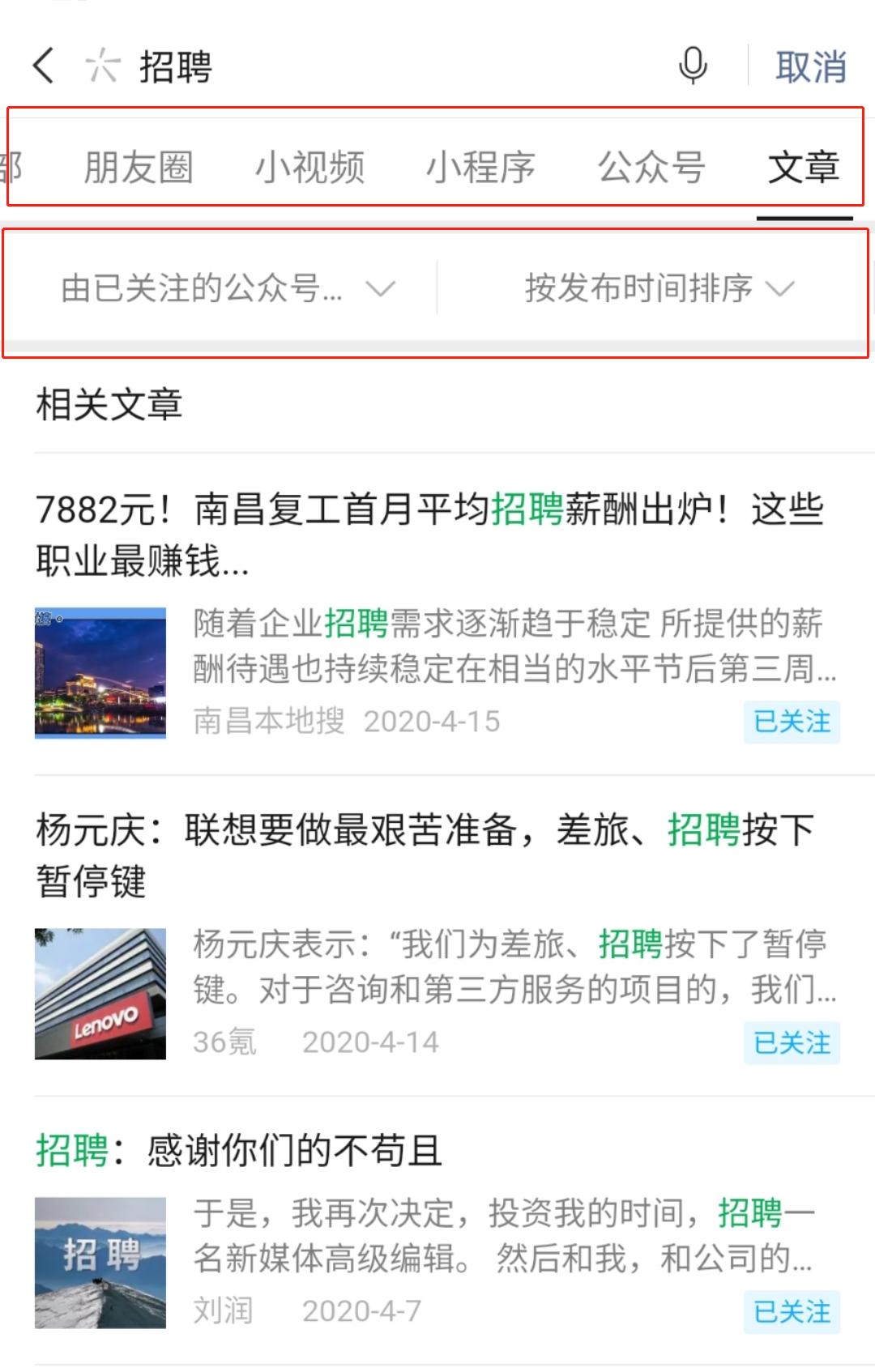
Task: Switch to the 朋友圈 tab
Action: tap(138, 168)
